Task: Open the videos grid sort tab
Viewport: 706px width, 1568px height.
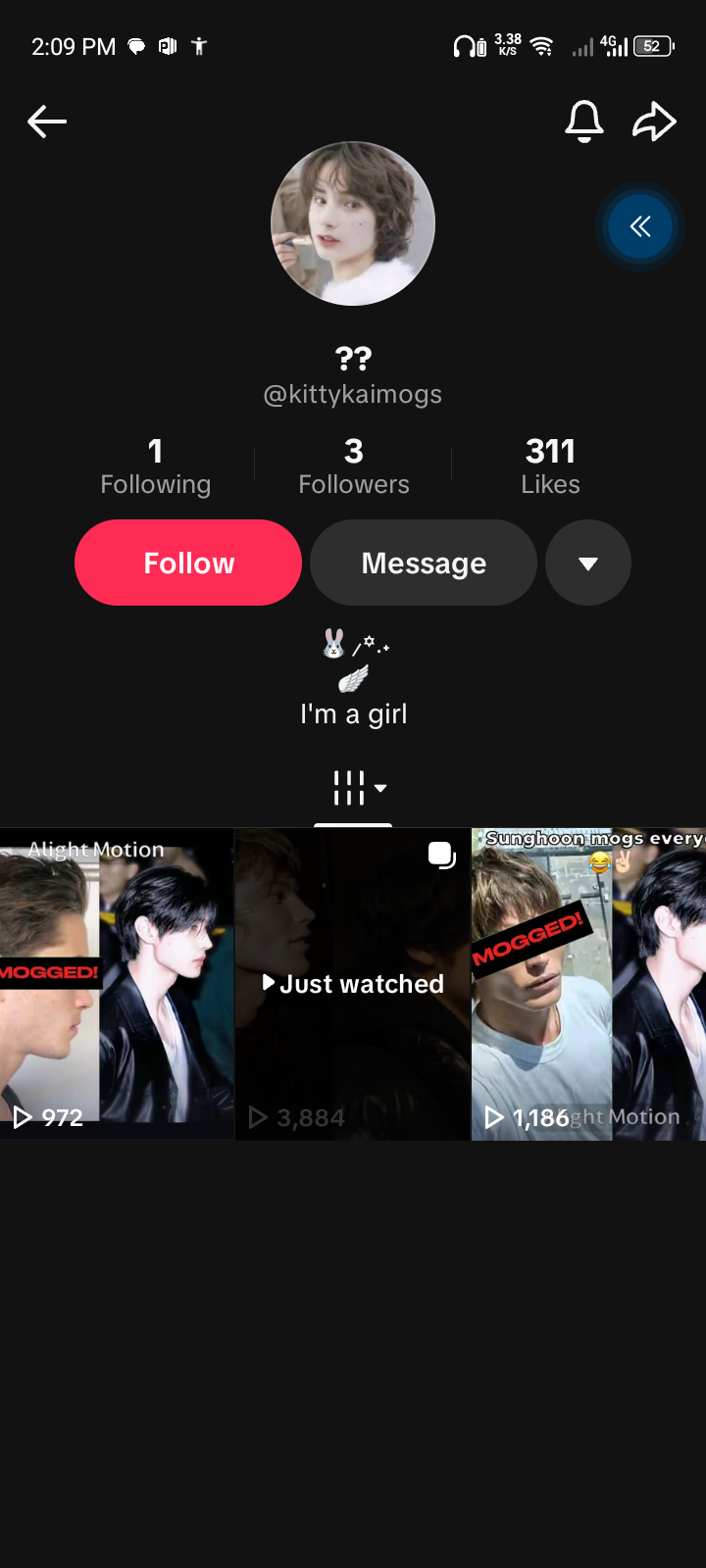Action: tap(359, 788)
